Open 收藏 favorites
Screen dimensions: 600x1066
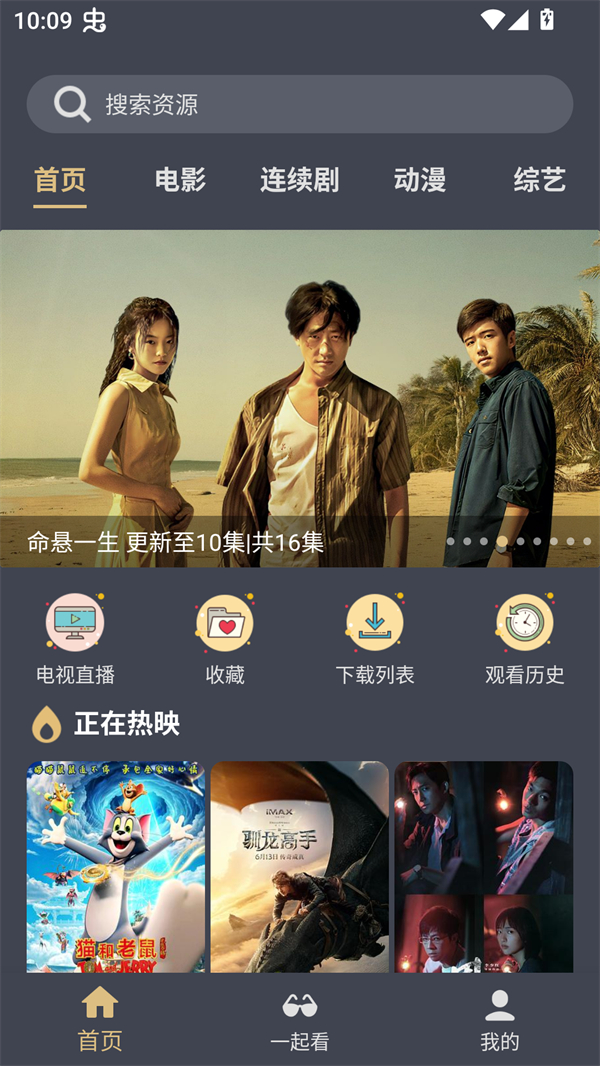click(225, 640)
